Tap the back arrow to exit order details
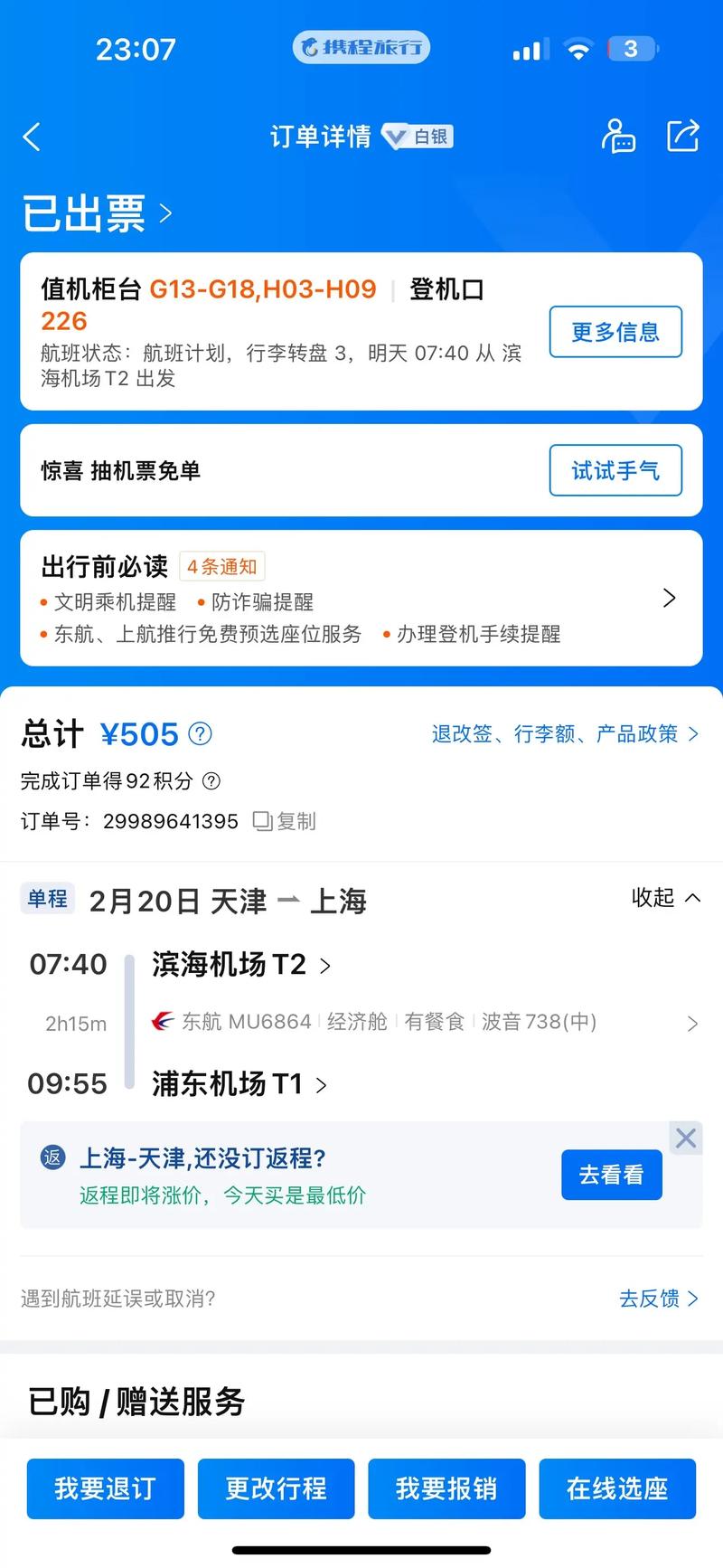723x1568 pixels. [32, 137]
